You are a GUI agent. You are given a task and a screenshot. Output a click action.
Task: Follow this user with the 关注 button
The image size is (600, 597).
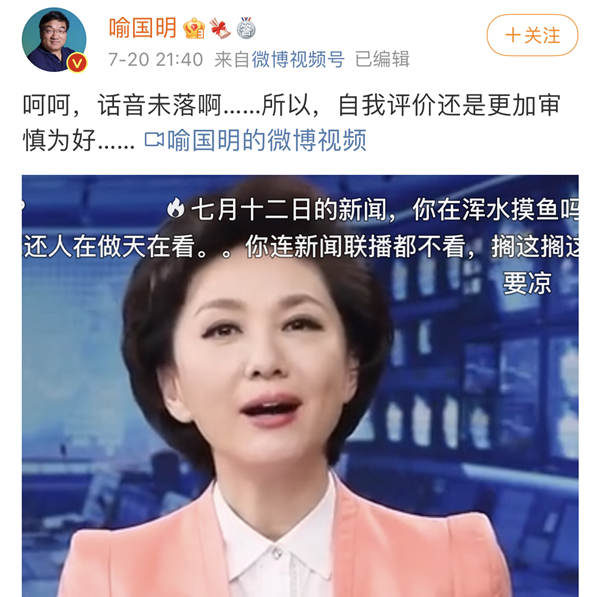pos(532,36)
